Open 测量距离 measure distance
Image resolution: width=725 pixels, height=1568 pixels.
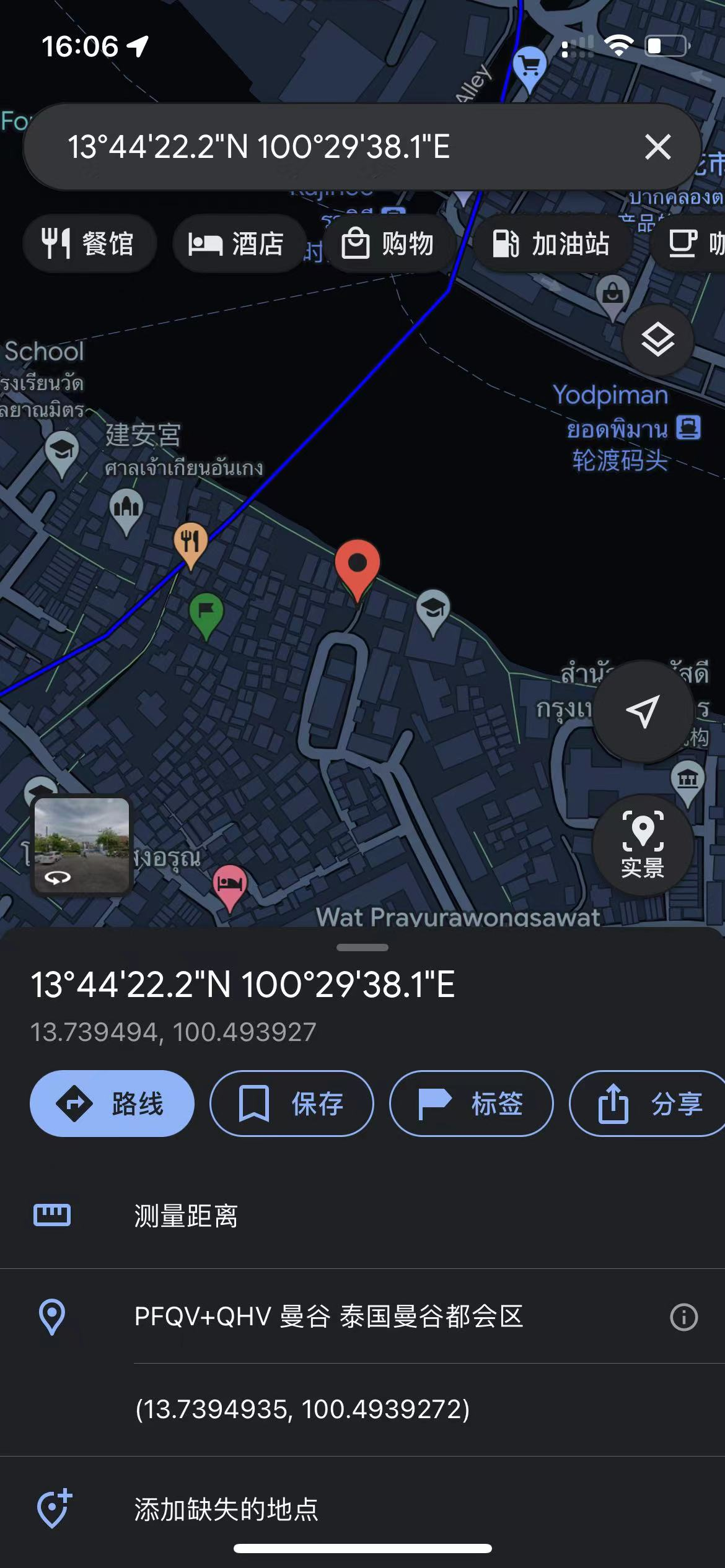point(186,1216)
